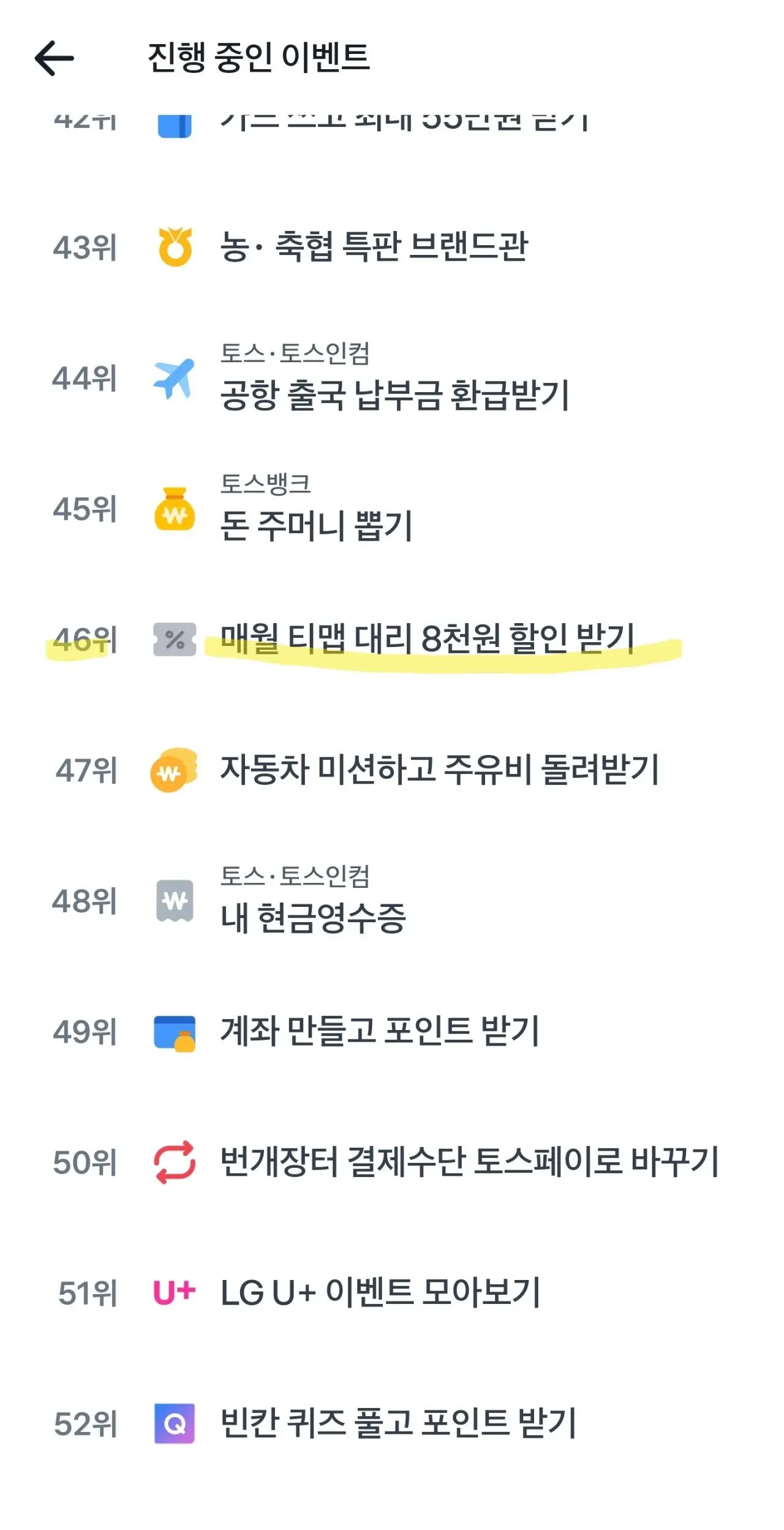The image size is (784, 1530).
Task: Start 빈칸 퀴즈 풀고 포인트 받기
Action: [398, 1423]
